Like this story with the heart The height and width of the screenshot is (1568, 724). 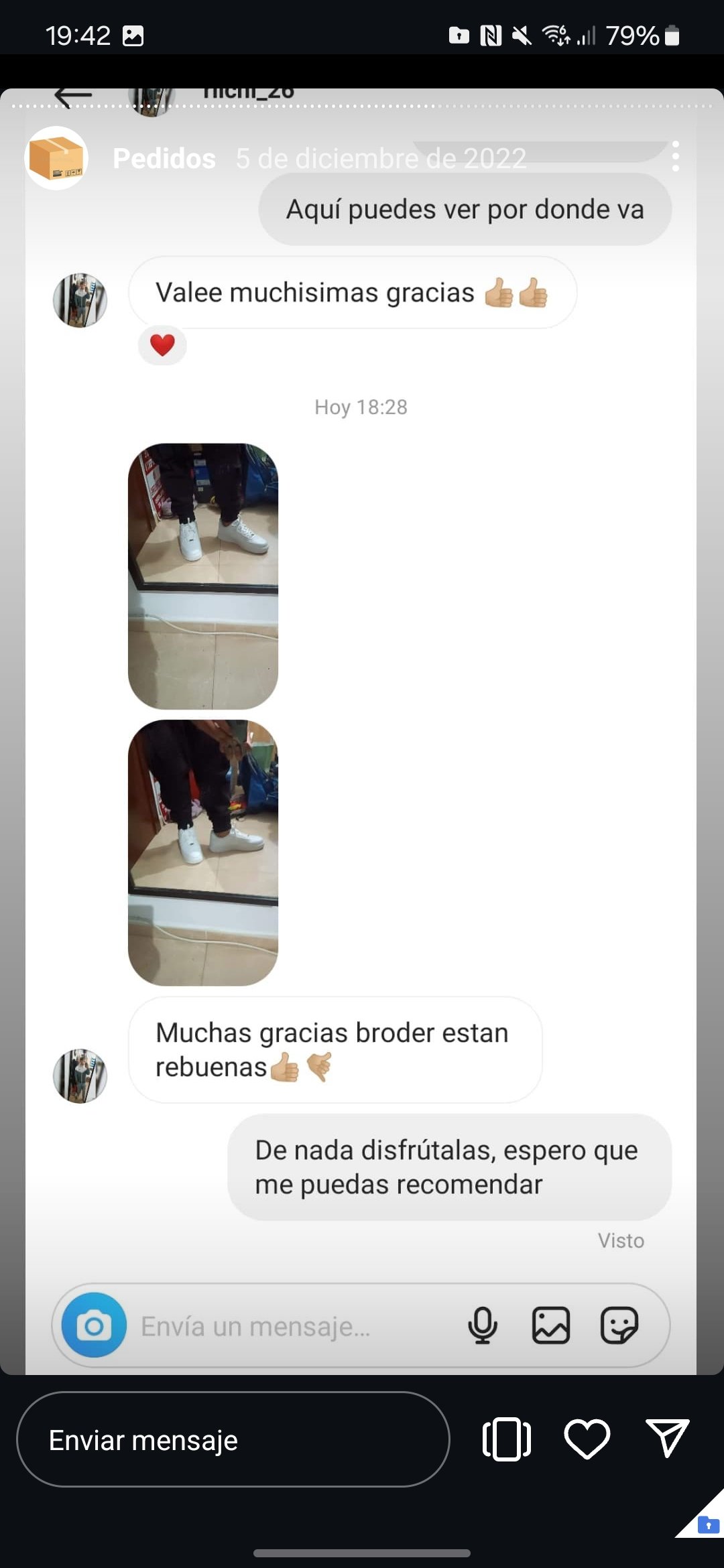pos(587,1439)
